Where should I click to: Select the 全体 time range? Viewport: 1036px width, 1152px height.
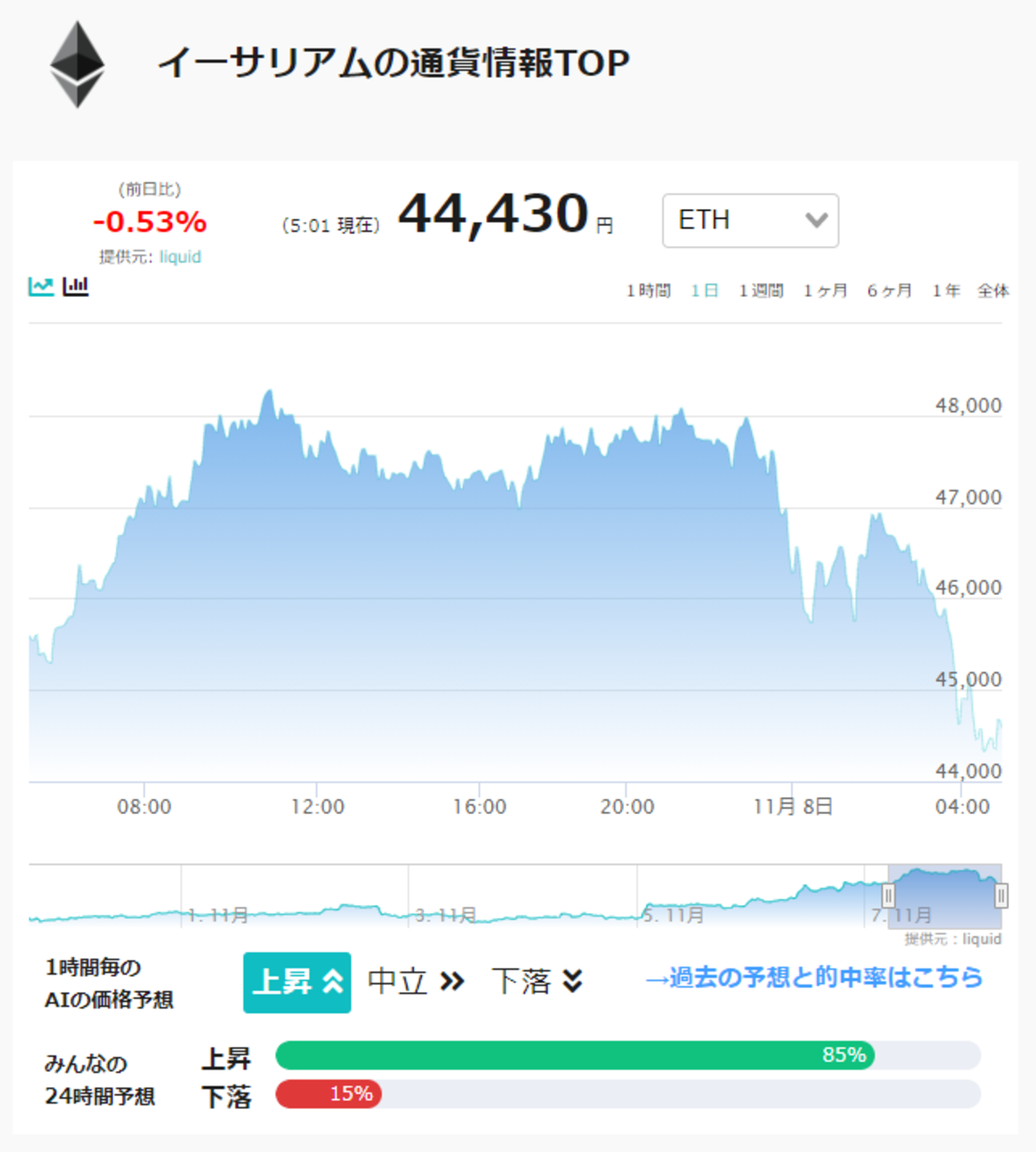pyautogui.click(x=993, y=291)
